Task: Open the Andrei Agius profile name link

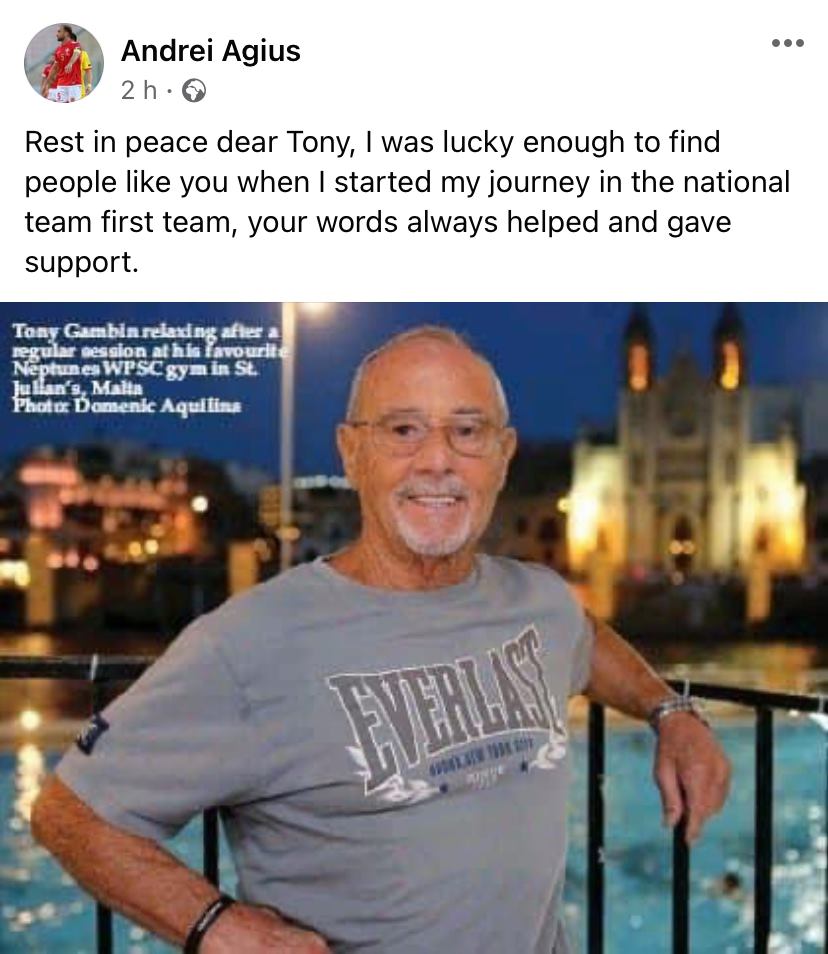Action: [210, 51]
